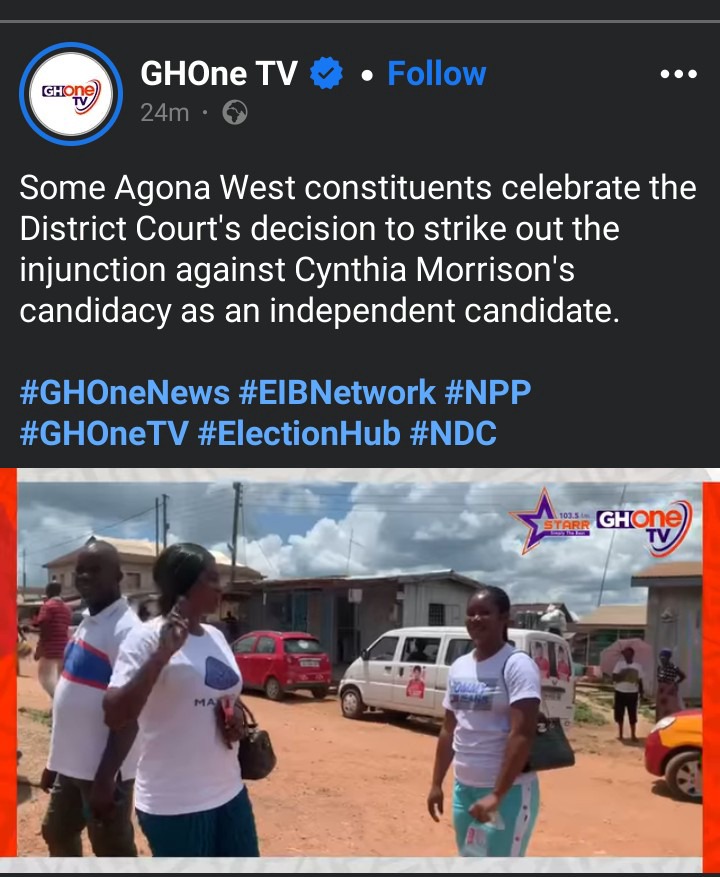Open GHOne TV profile picture
Screen dimensions: 720x877
[71, 94]
